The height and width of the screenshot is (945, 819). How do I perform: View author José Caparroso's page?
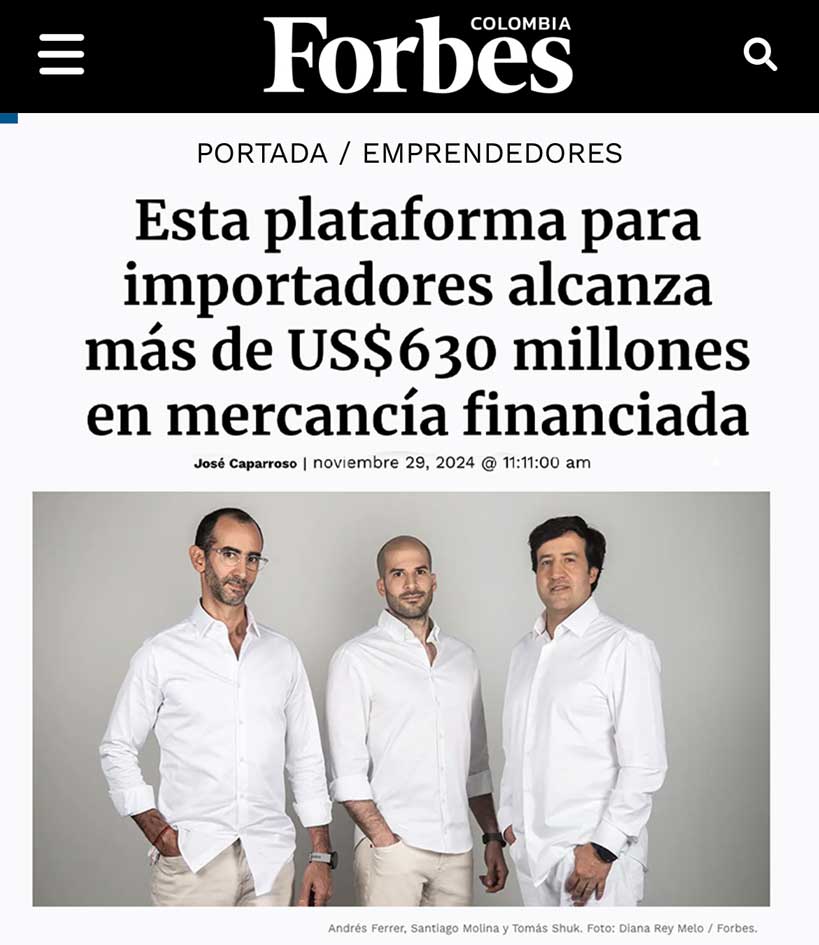[245, 463]
